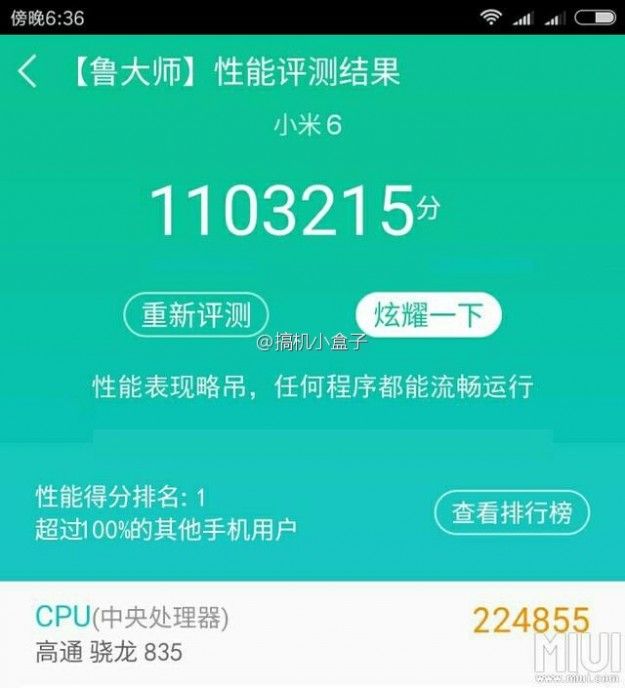The image size is (625, 688).
Task: Open the CPU 中央处理器 score details
Action: (x=310, y=634)
